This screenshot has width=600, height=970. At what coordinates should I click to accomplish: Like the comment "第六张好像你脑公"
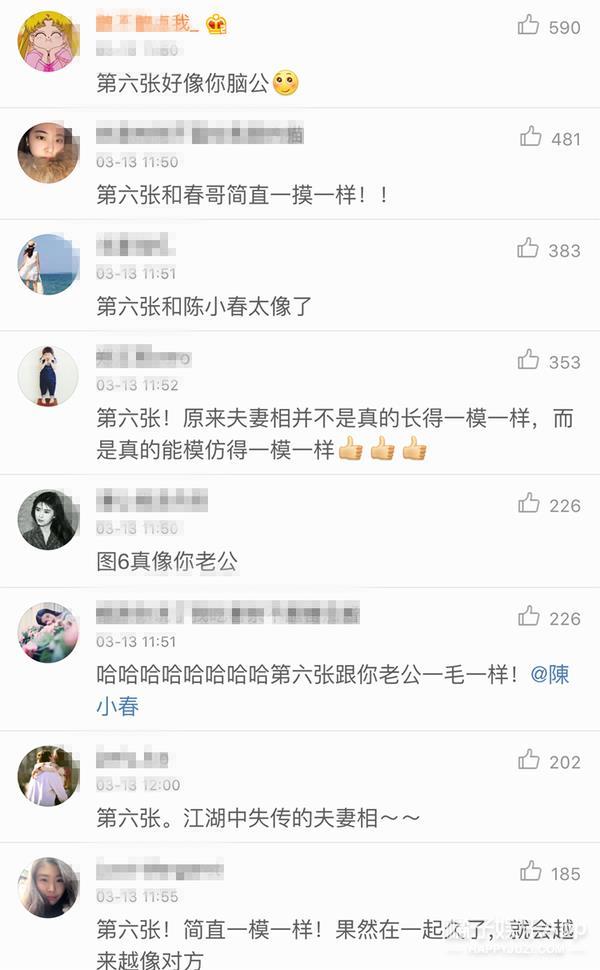529,26
